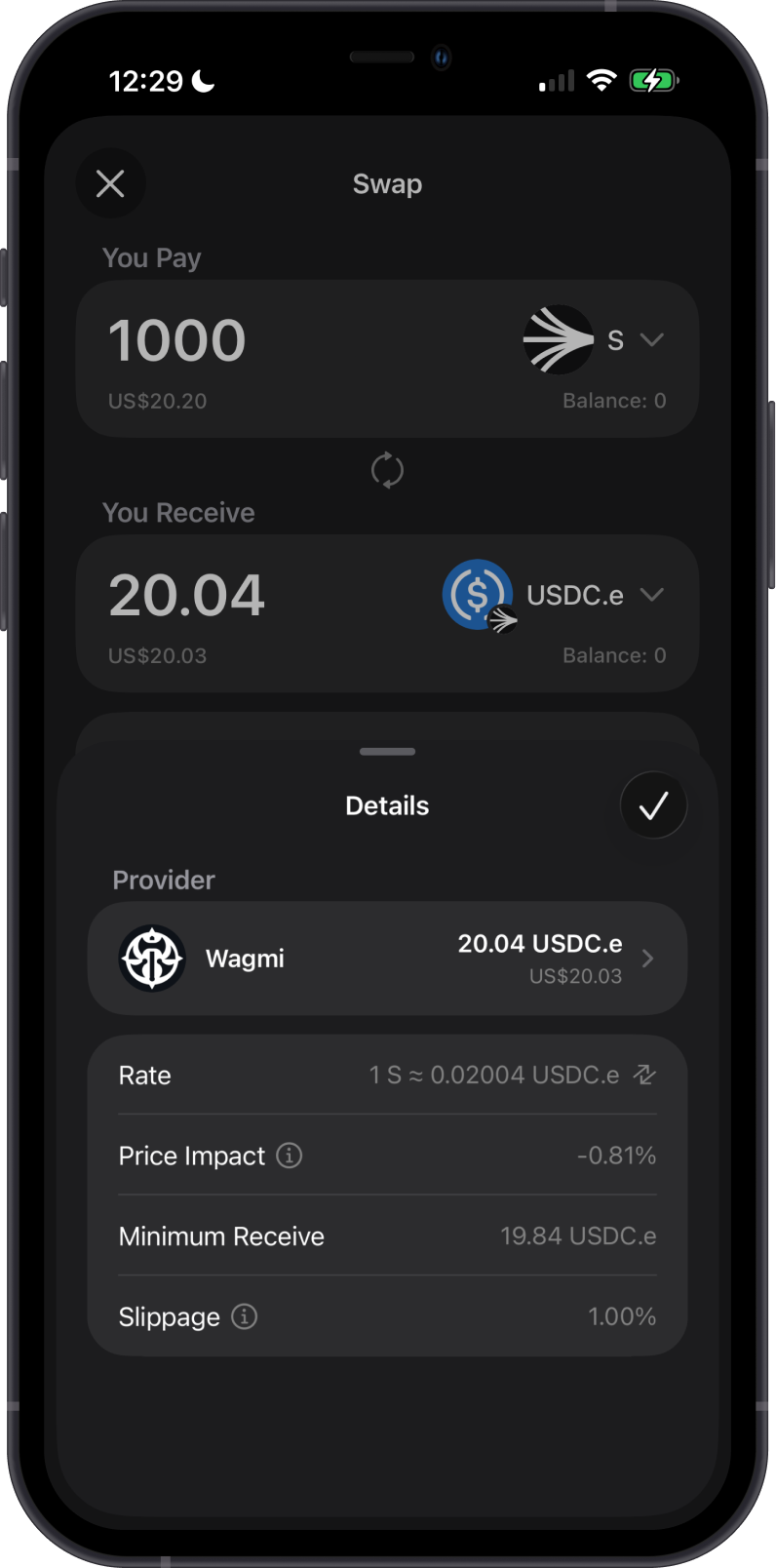
Task: Invert the rate display direction
Action: click(x=644, y=1075)
